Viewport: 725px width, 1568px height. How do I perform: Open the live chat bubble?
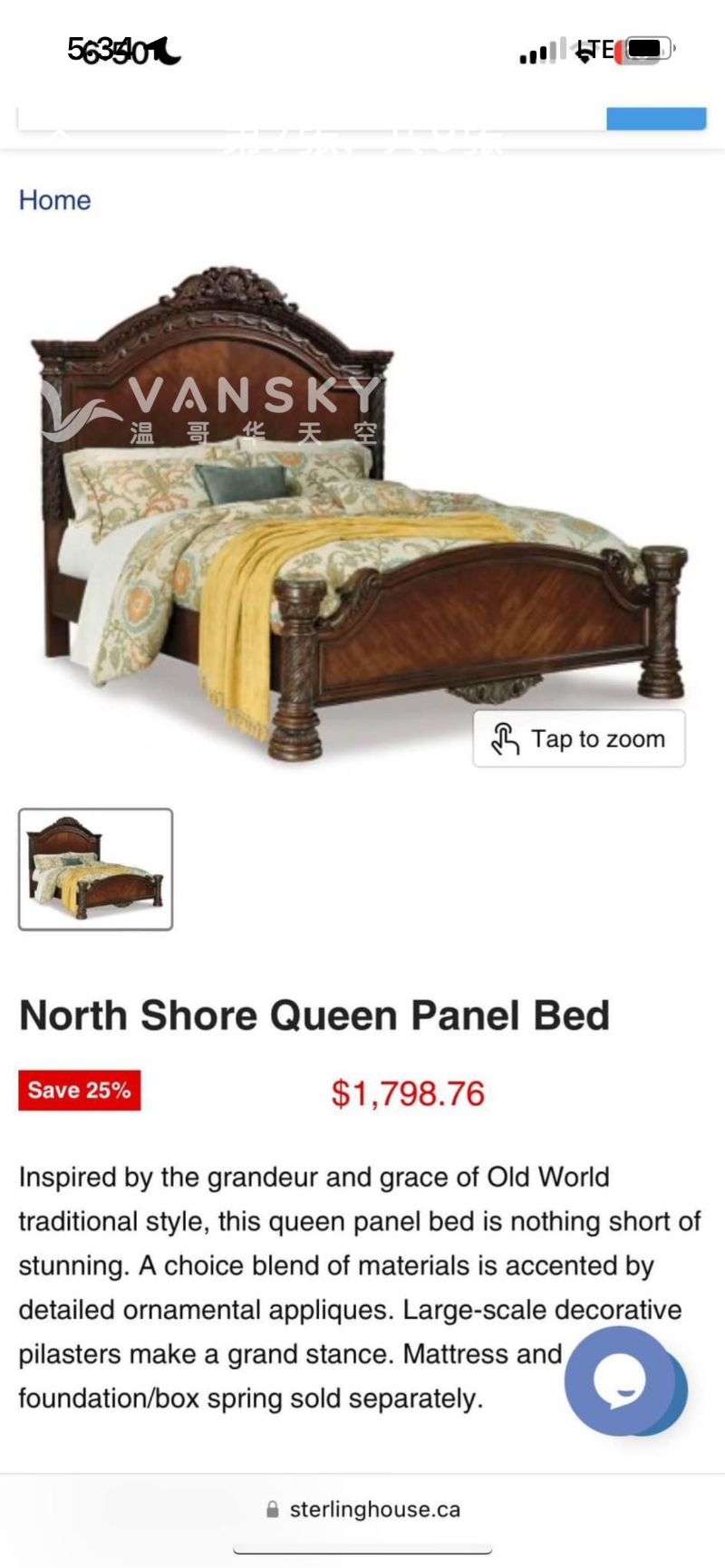(623, 1381)
